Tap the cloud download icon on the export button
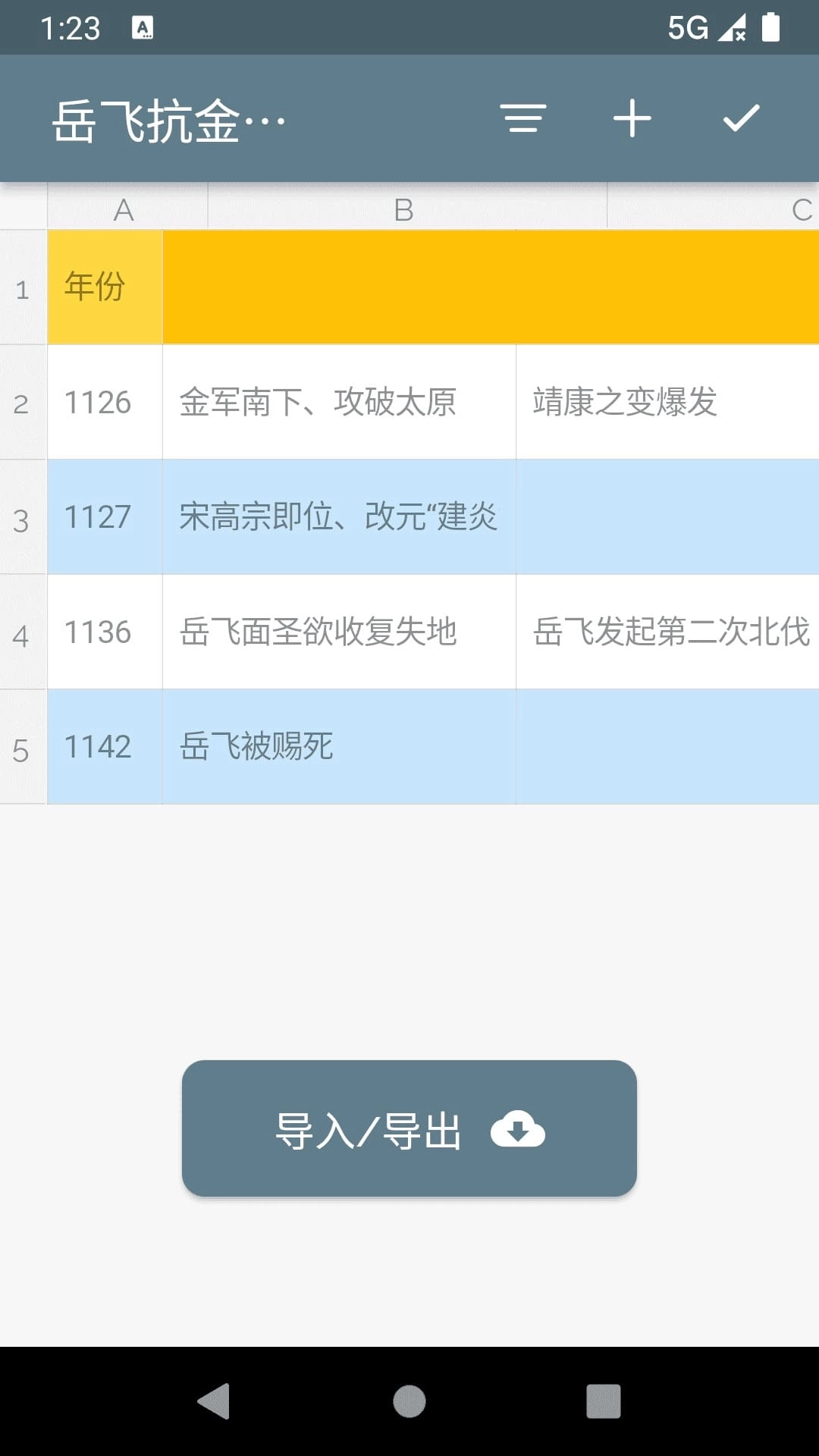Image resolution: width=819 pixels, height=1456 pixels. coord(519,1131)
